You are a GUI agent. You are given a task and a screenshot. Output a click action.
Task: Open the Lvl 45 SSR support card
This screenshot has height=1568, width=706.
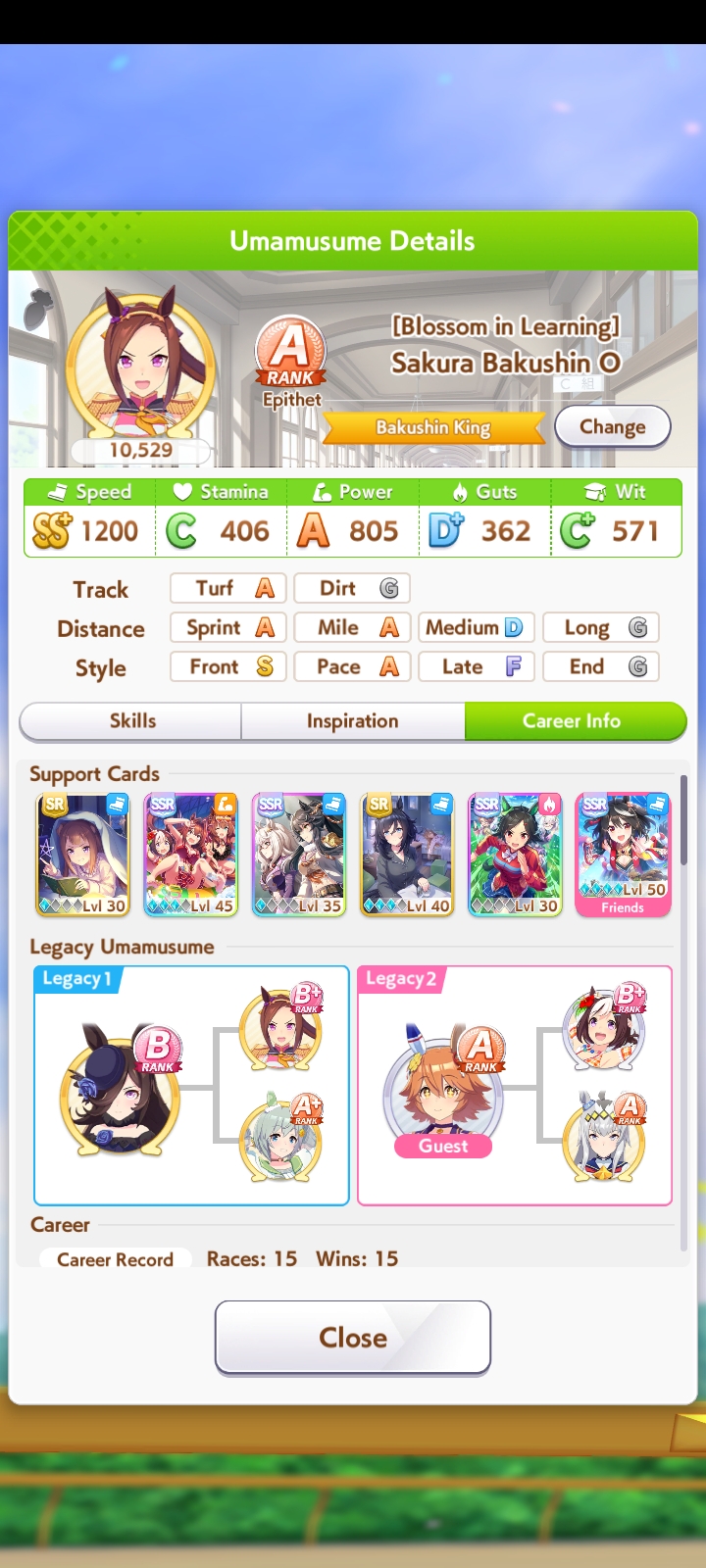(191, 855)
